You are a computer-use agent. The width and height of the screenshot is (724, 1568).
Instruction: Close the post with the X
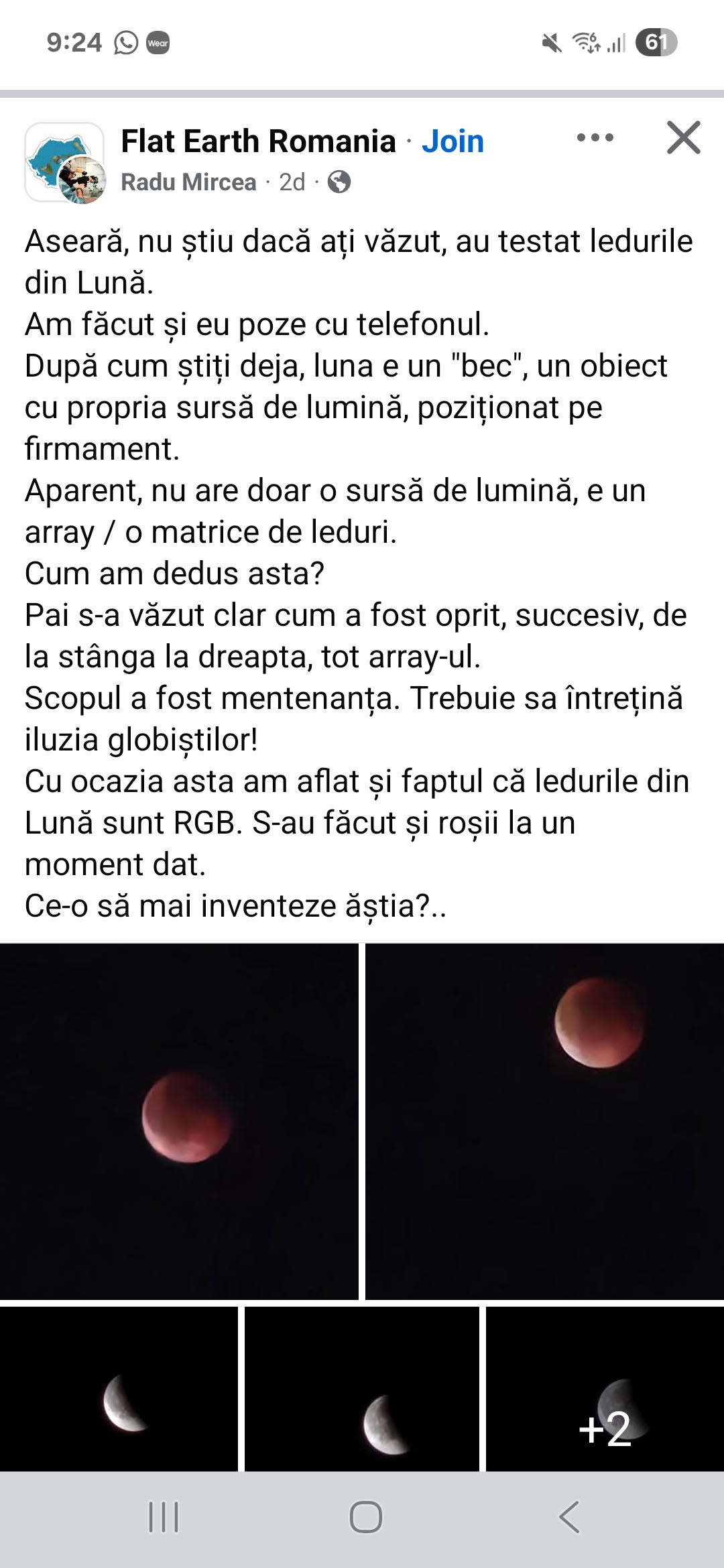point(683,137)
